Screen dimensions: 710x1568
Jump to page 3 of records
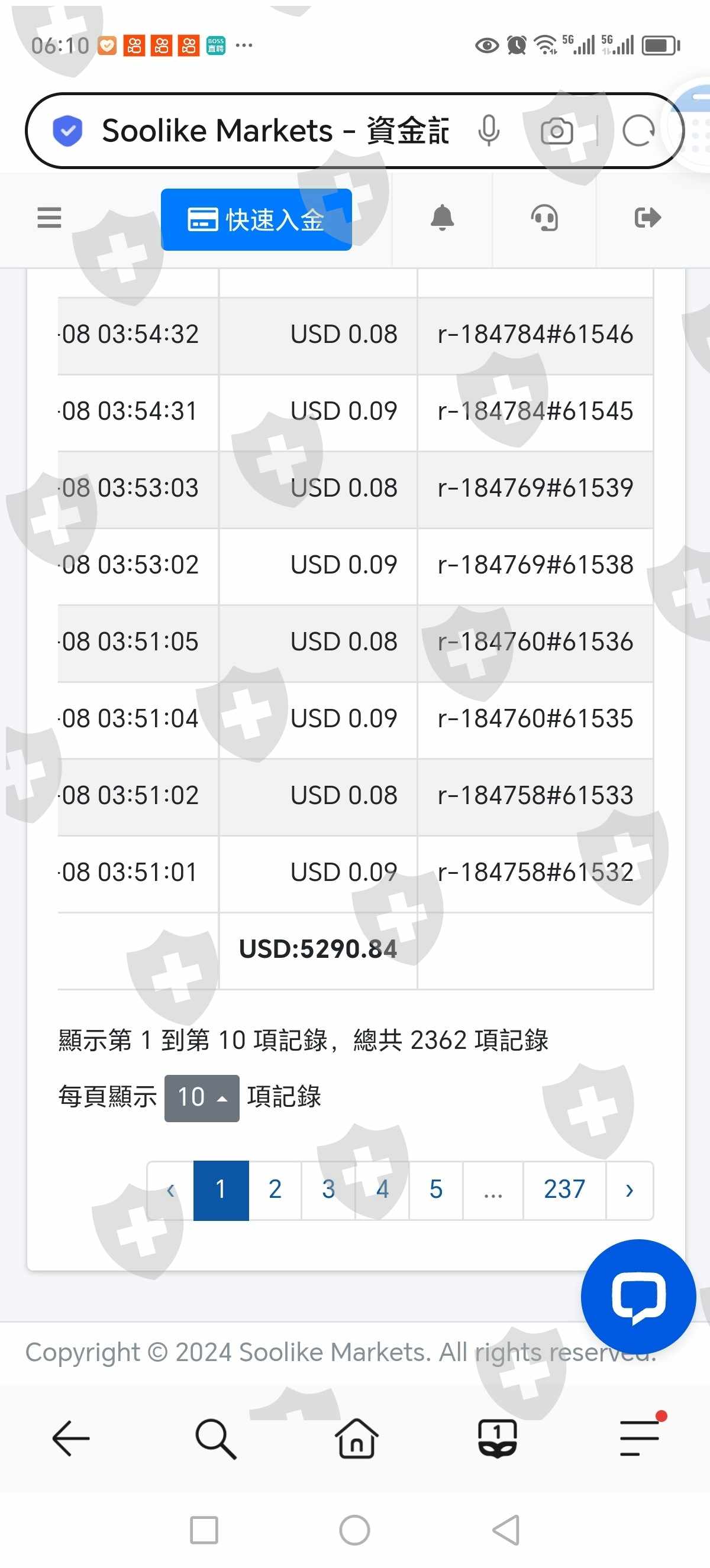[x=328, y=1190]
